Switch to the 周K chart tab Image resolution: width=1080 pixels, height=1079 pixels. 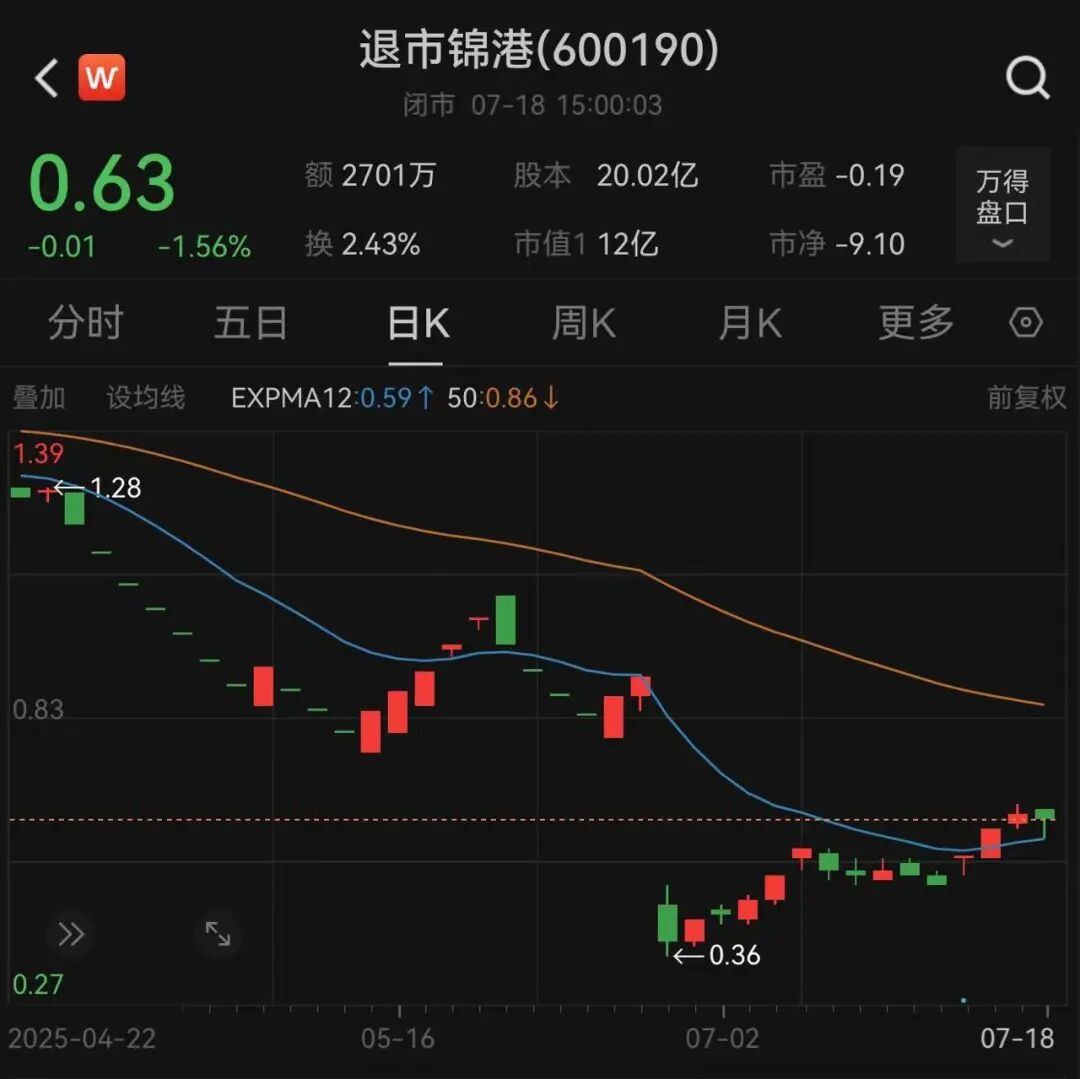tap(583, 323)
